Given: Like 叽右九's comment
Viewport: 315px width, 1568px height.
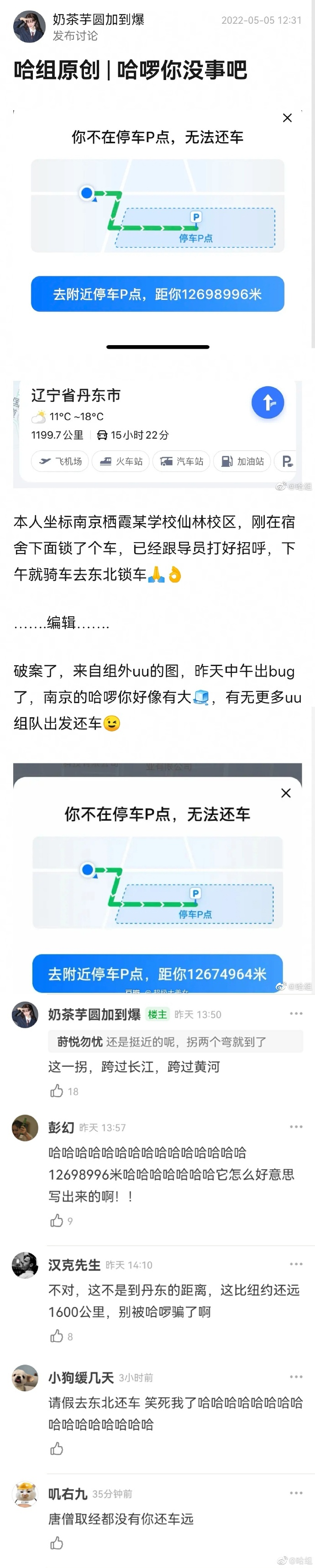Looking at the screenshot, I should [57, 1542].
